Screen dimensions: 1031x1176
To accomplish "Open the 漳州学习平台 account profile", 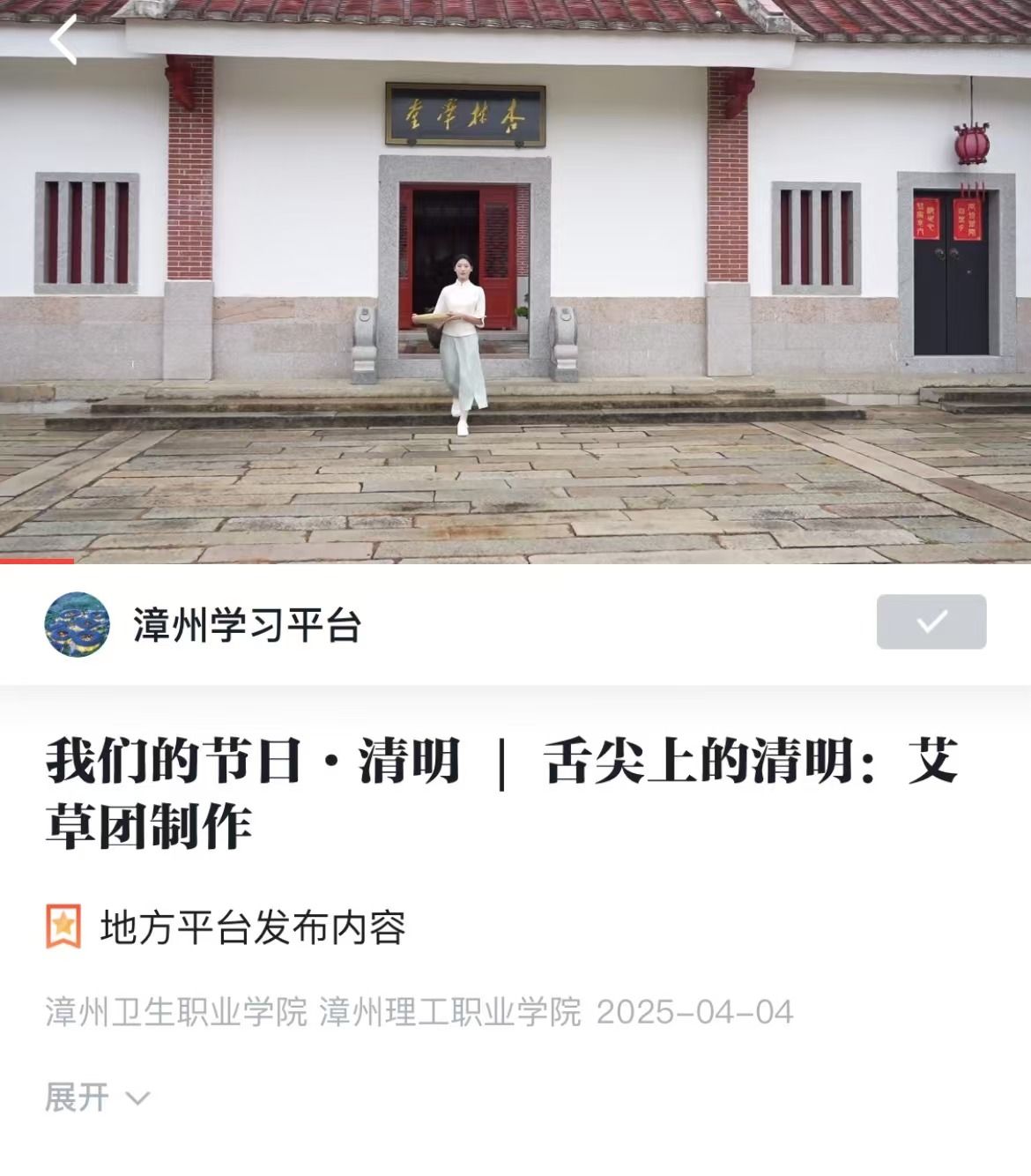I will click(247, 624).
